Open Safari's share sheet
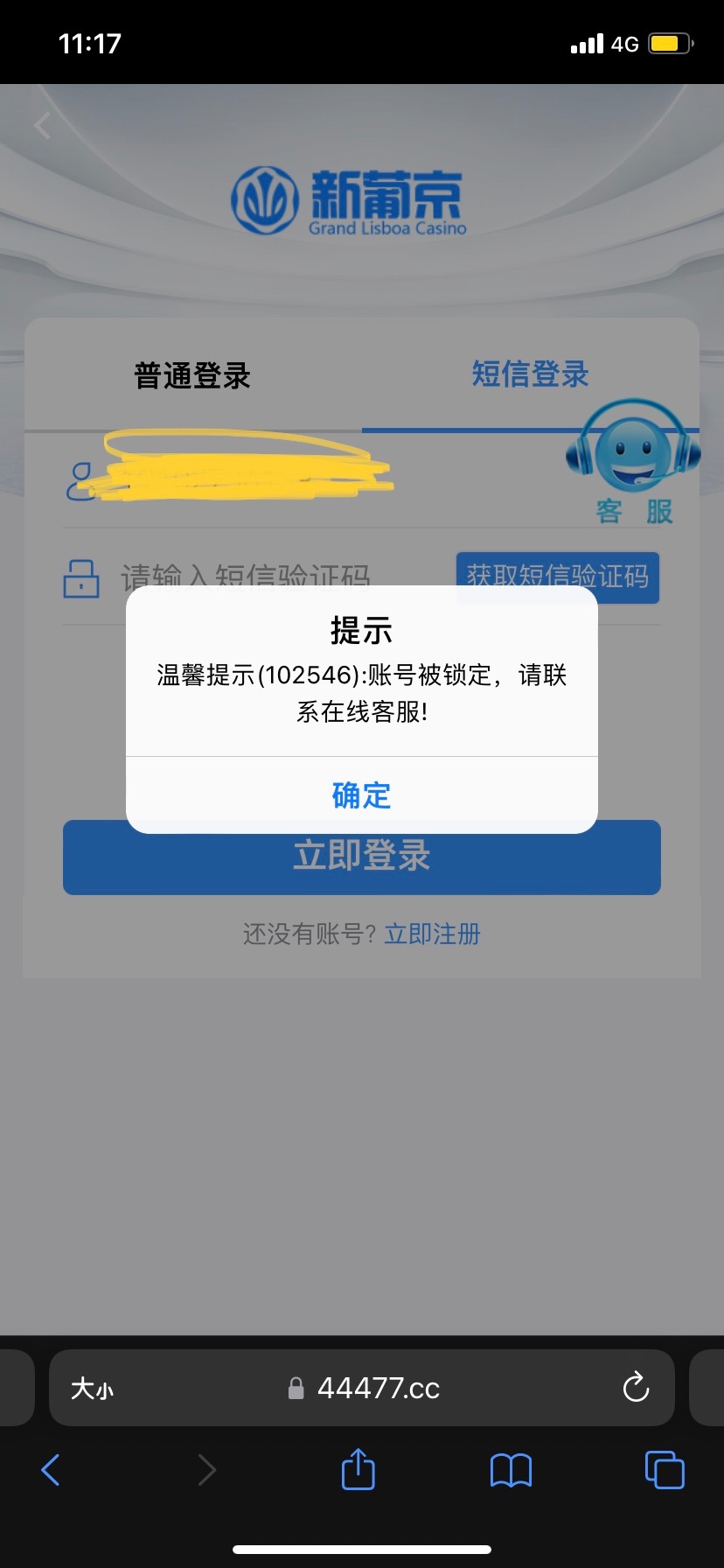 pos(358,1469)
